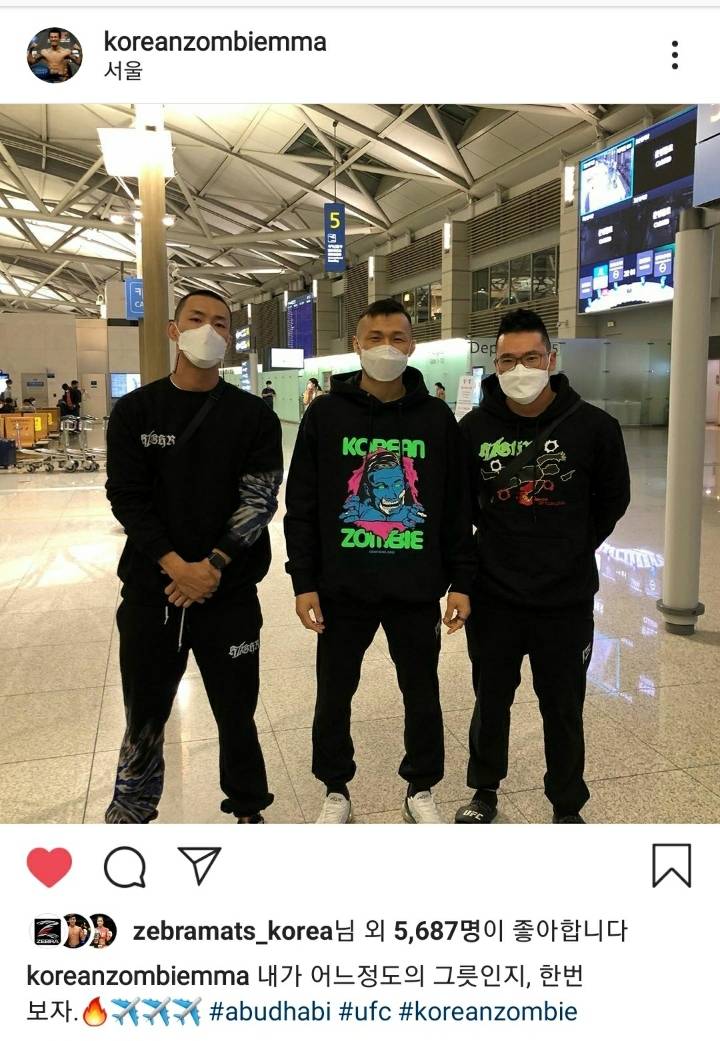The image size is (720, 1041).
Task: Open zebramats_korea profile from likes line
Action: (x=232, y=931)
